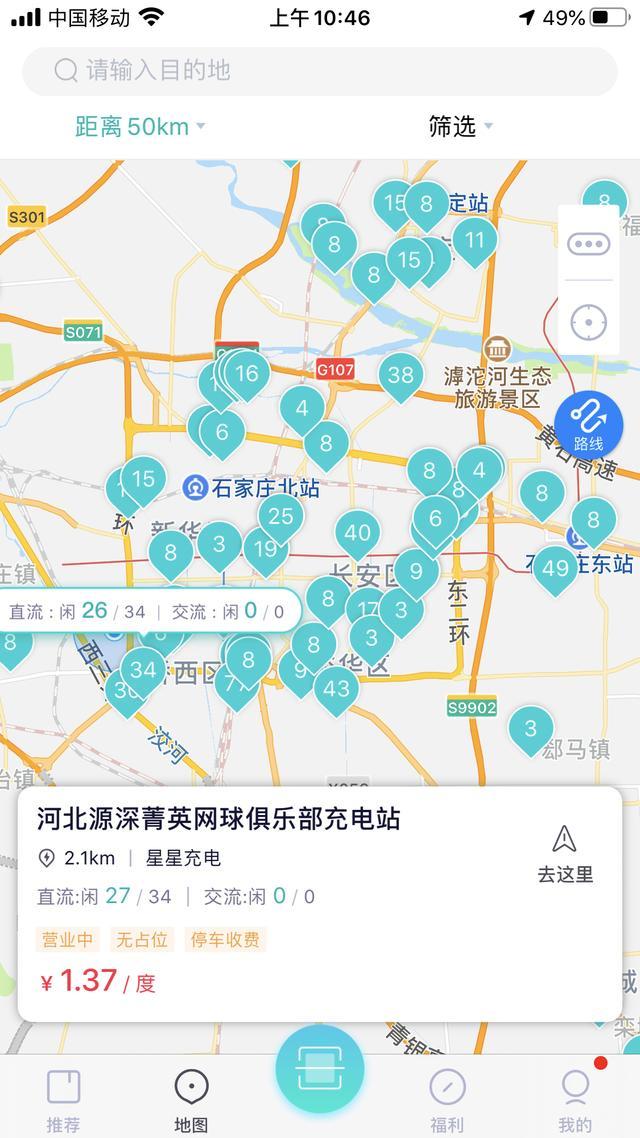
Task: Go to the 福利 tab
Action: (447, 1100)
